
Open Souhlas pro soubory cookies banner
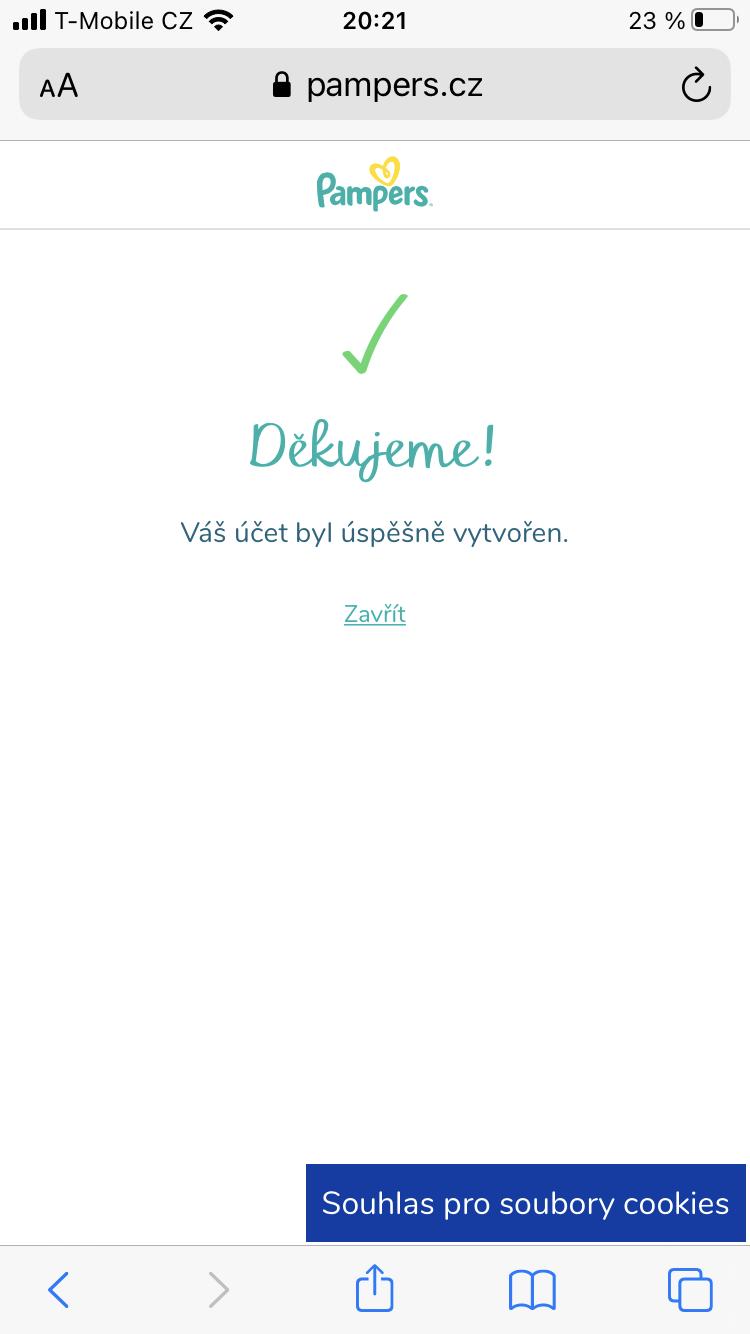(x=526, y=1203)
